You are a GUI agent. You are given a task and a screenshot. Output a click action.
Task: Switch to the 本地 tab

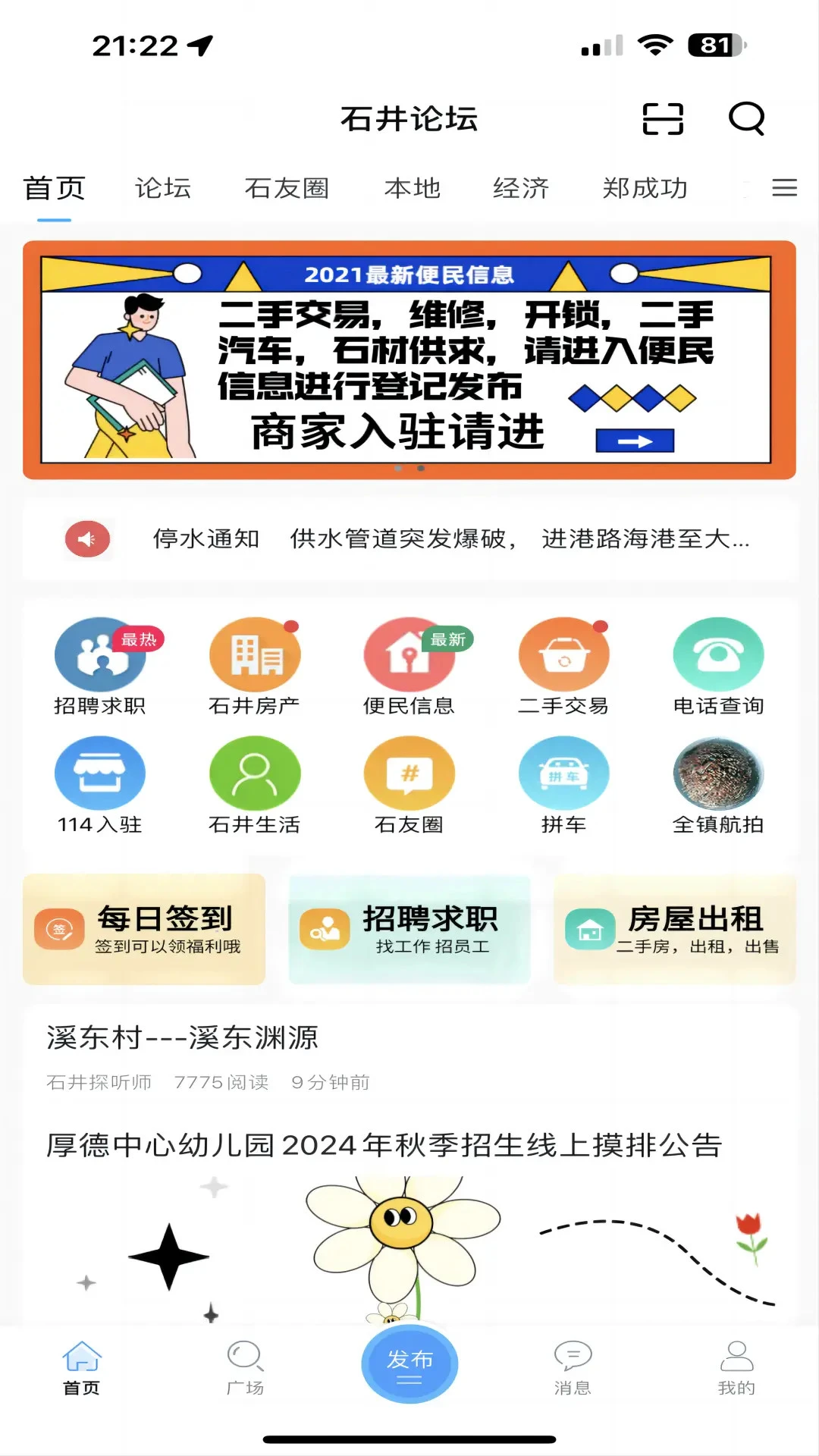click(413, 189)
